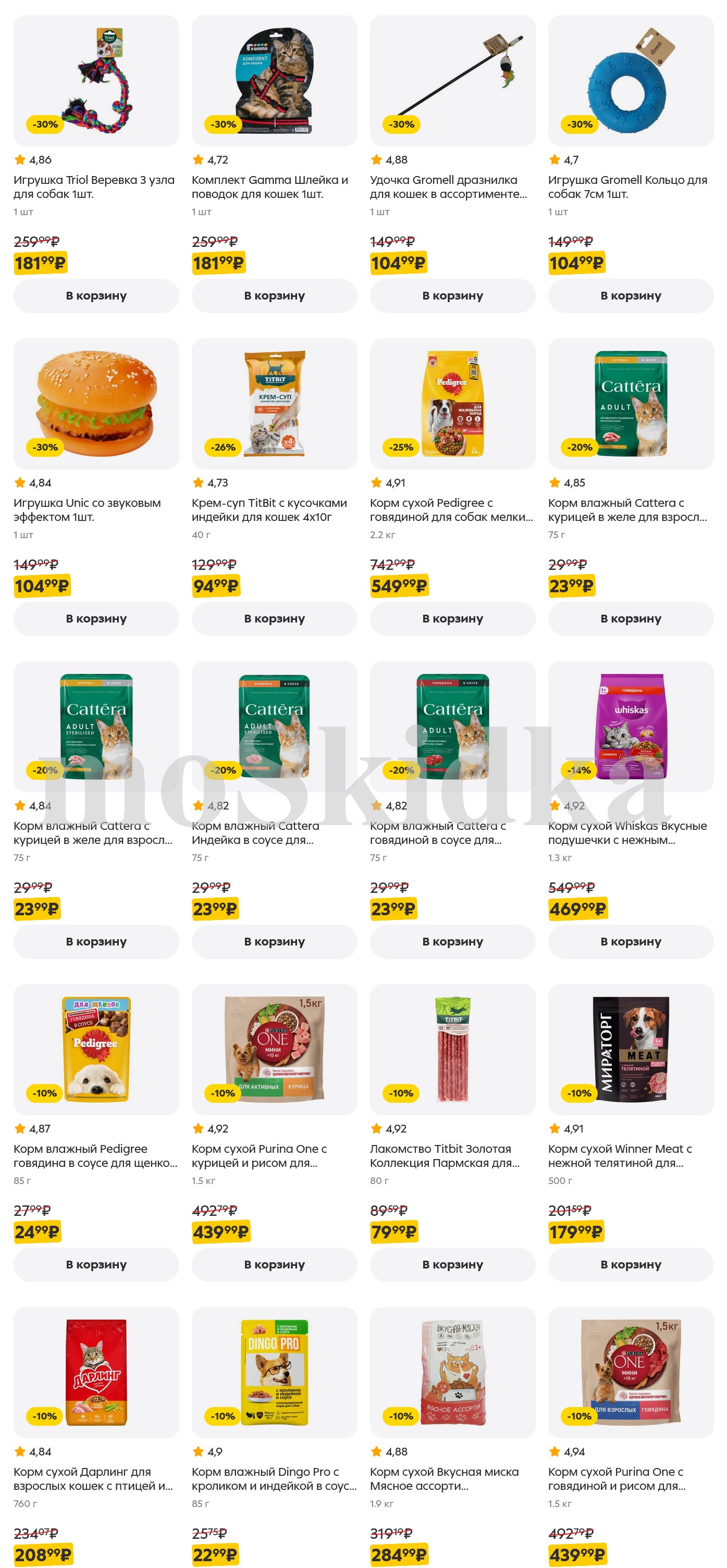Add the Pedigree dry beef food to the cart
The width and height of the screenshot is (727, 1568).
(x=452, y=618)
